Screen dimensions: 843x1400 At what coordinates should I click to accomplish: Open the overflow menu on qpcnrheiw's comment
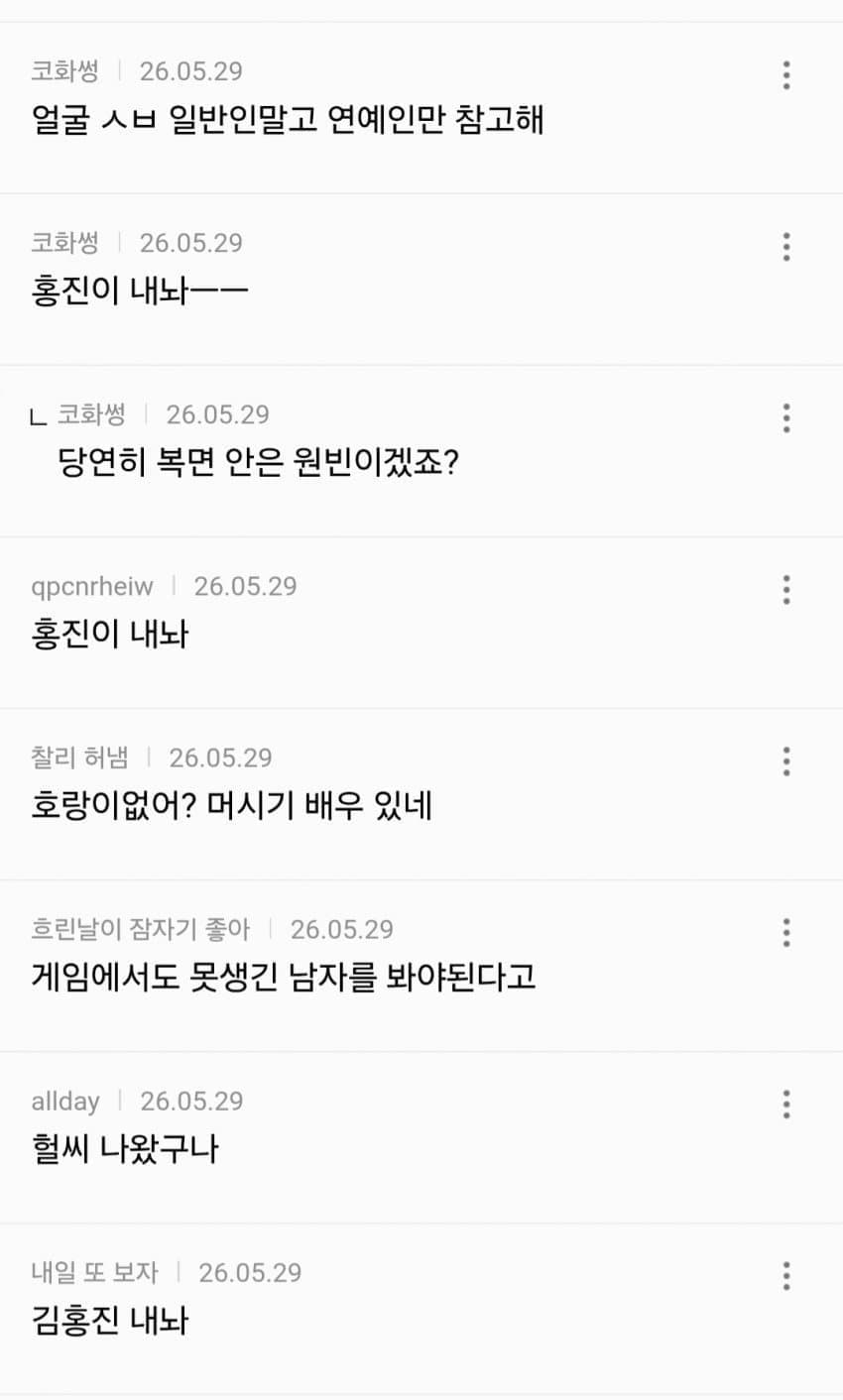(786, 590)
